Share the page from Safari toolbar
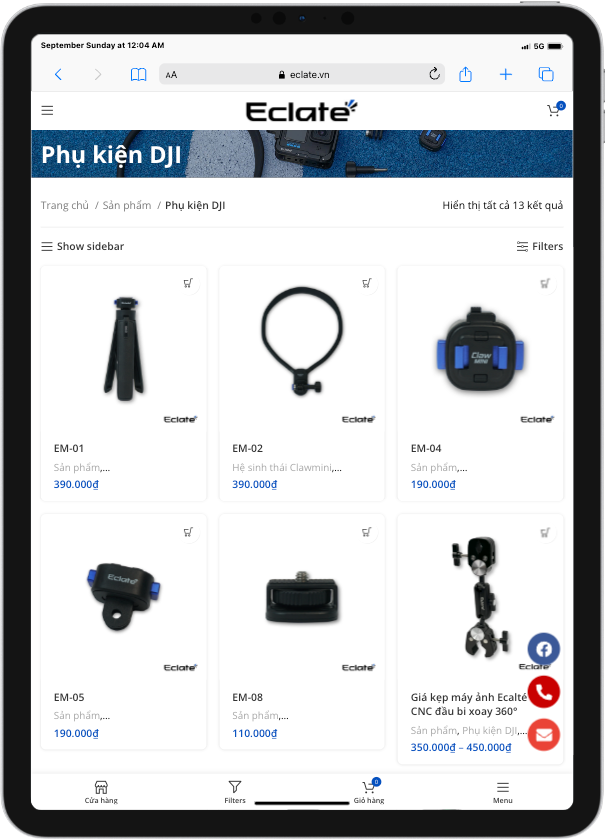Viewport: 605px width, 839px height. pos(465,74)
